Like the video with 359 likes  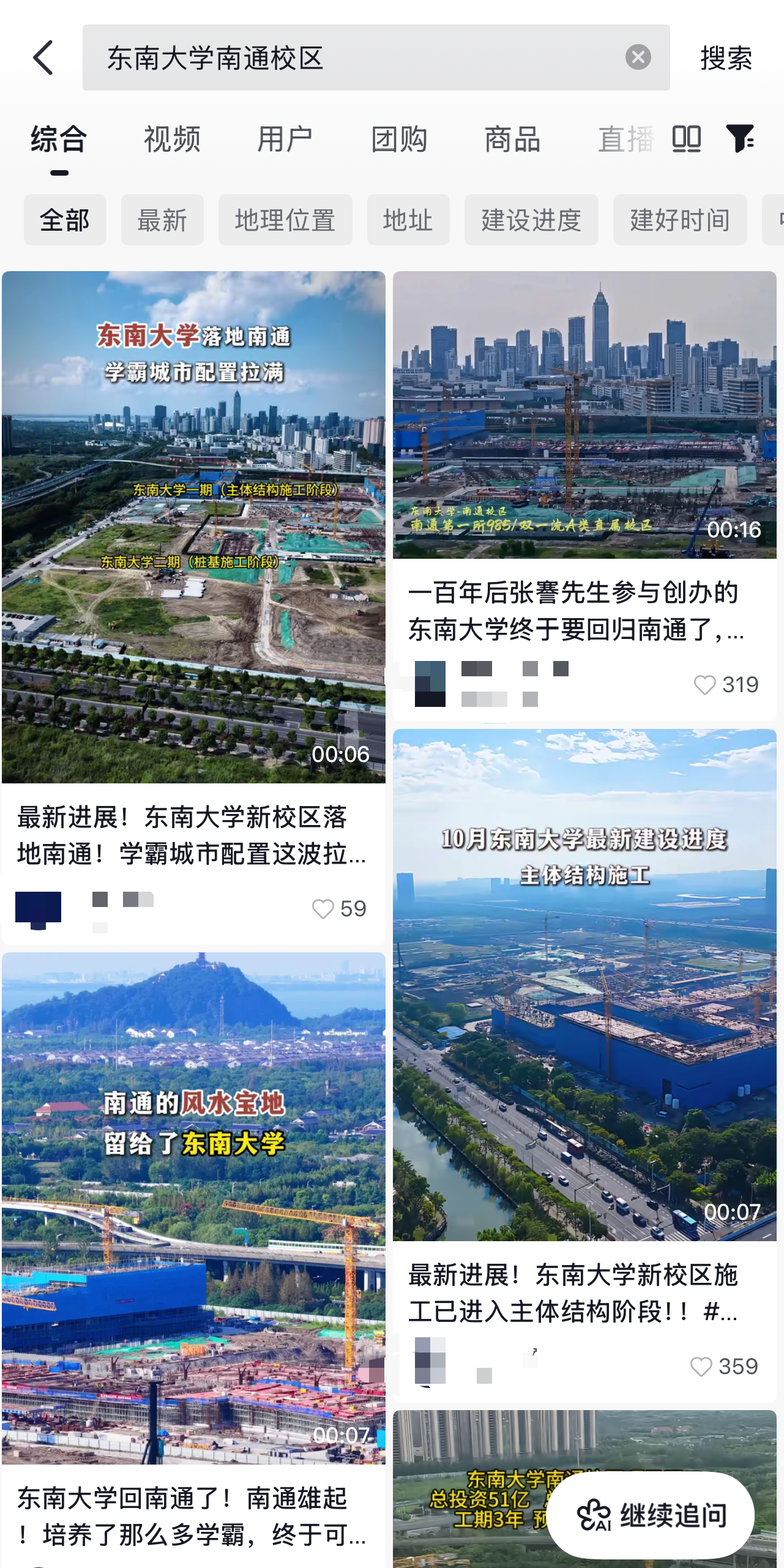point(701,1367)
